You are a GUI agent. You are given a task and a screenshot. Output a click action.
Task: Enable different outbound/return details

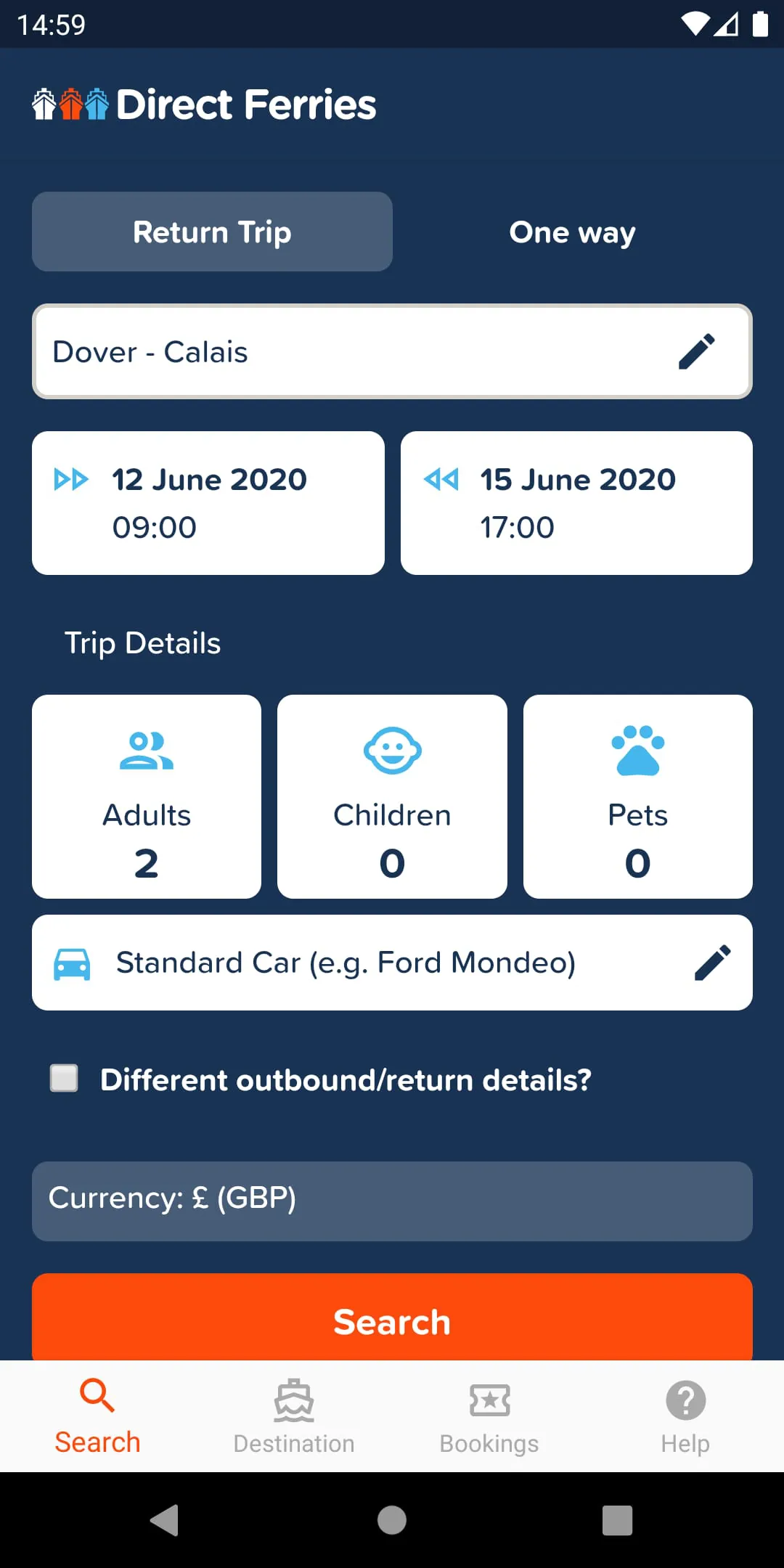click(x=63, y=1079)
